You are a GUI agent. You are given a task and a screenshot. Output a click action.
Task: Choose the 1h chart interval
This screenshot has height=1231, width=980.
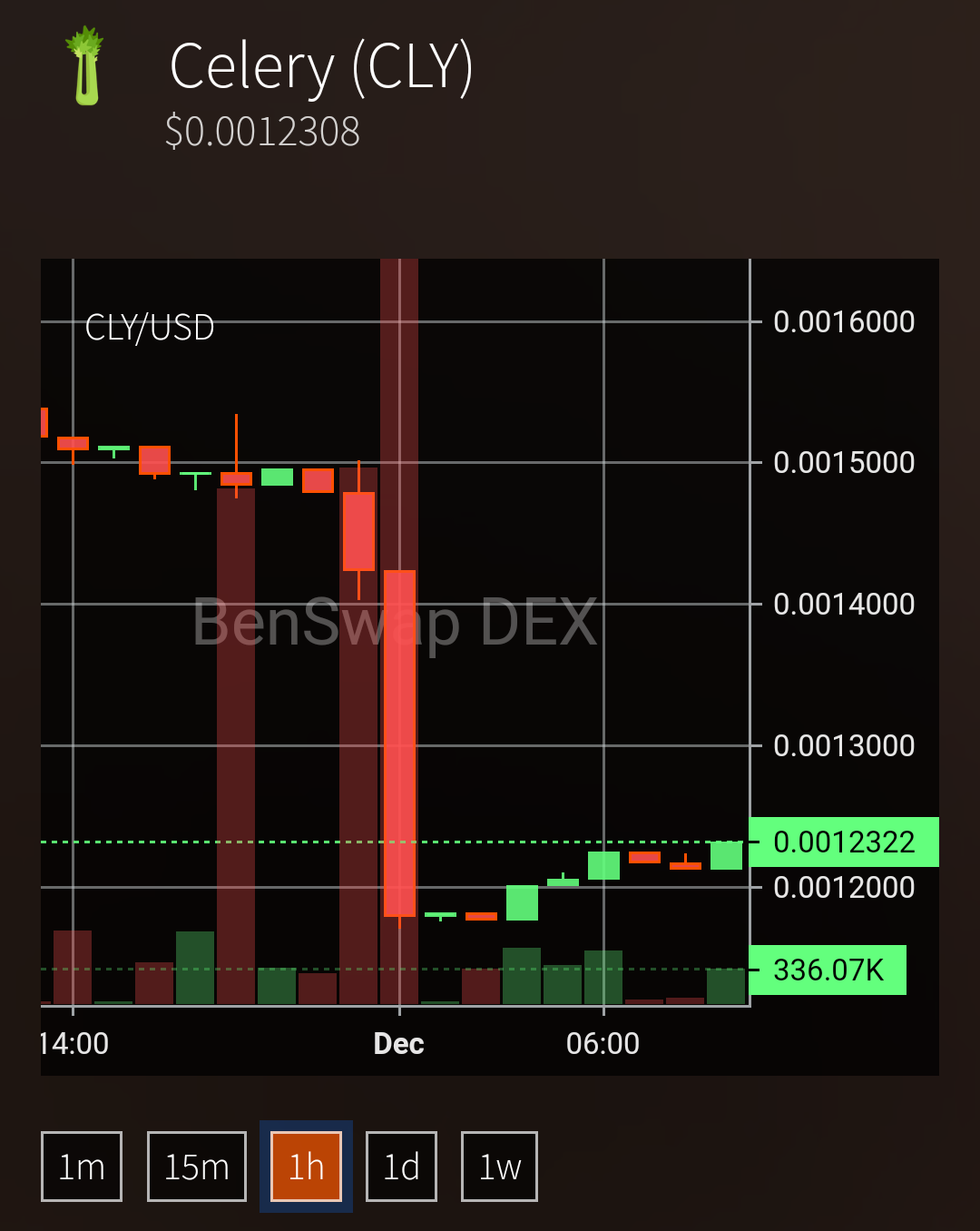tap(306, 1167)
